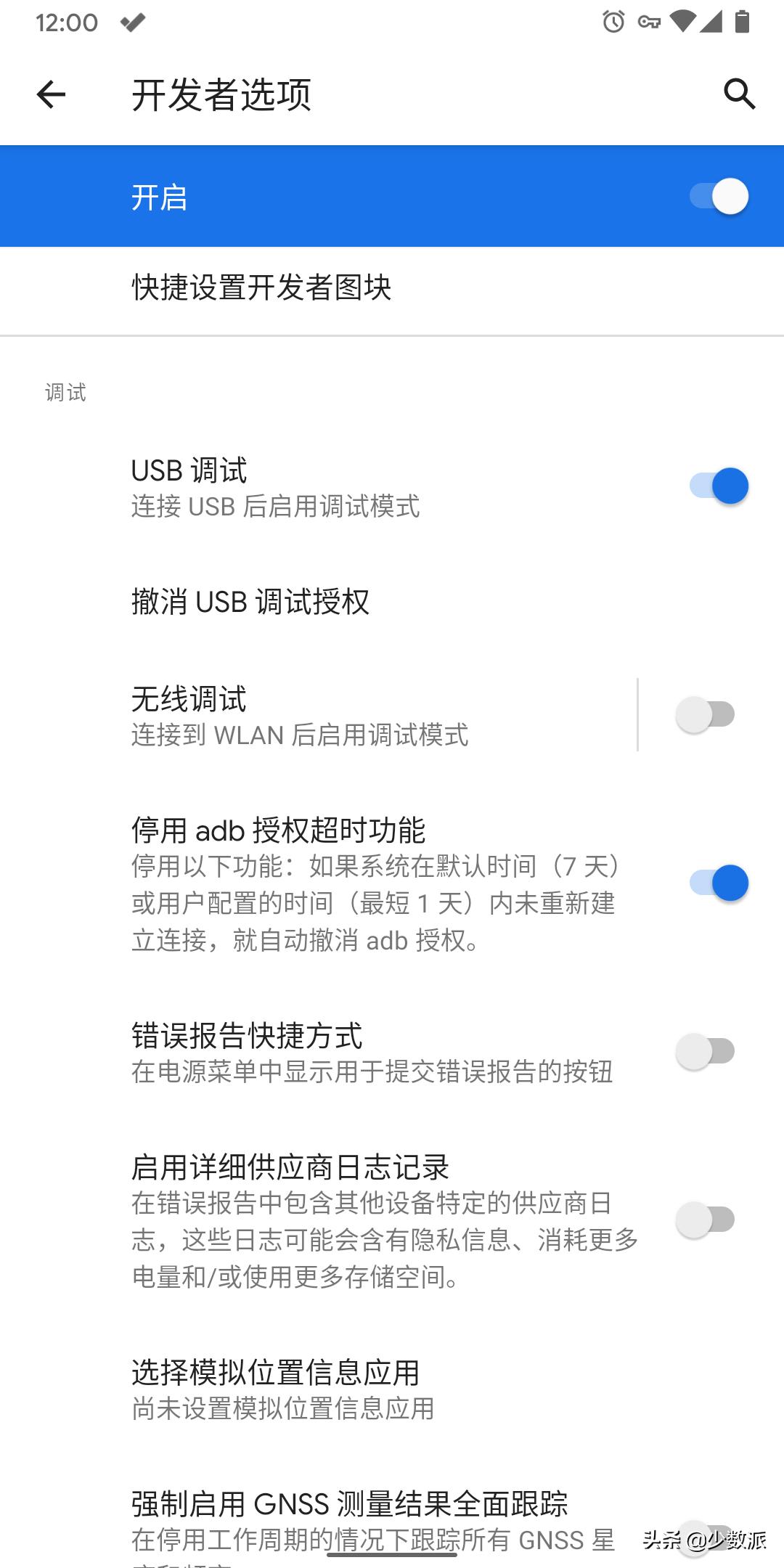Screen dimensions: 784x1568
Task: Tap the 12:00 clock display
Action: point(68,22)
